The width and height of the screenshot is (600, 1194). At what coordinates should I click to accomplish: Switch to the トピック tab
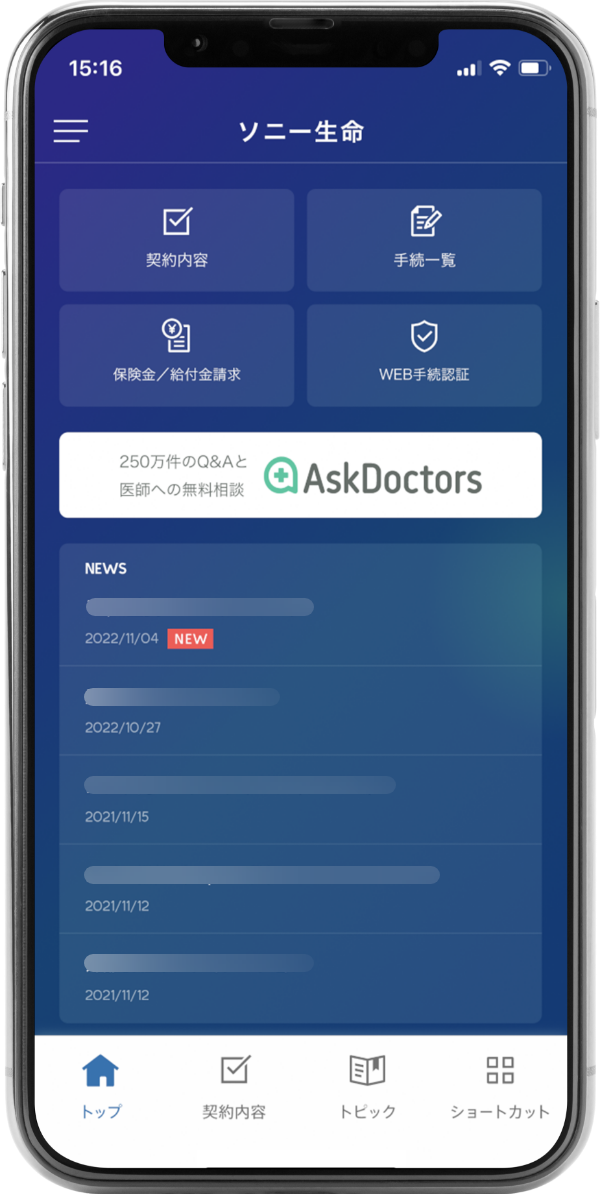pos(367,1086)
